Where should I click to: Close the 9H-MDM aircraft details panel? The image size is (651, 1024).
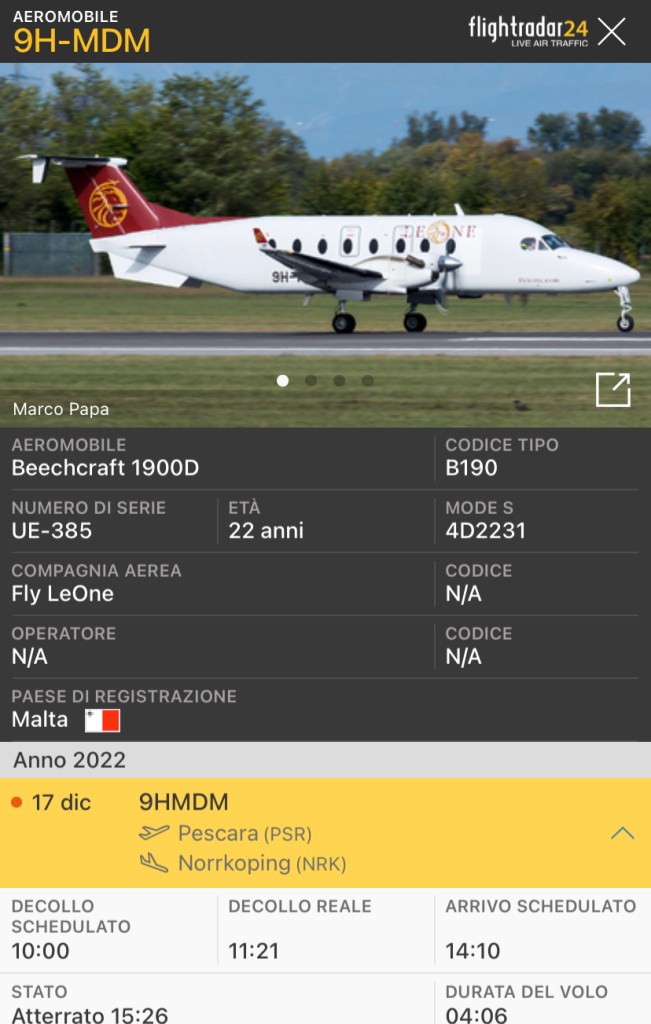click(612, 31)
